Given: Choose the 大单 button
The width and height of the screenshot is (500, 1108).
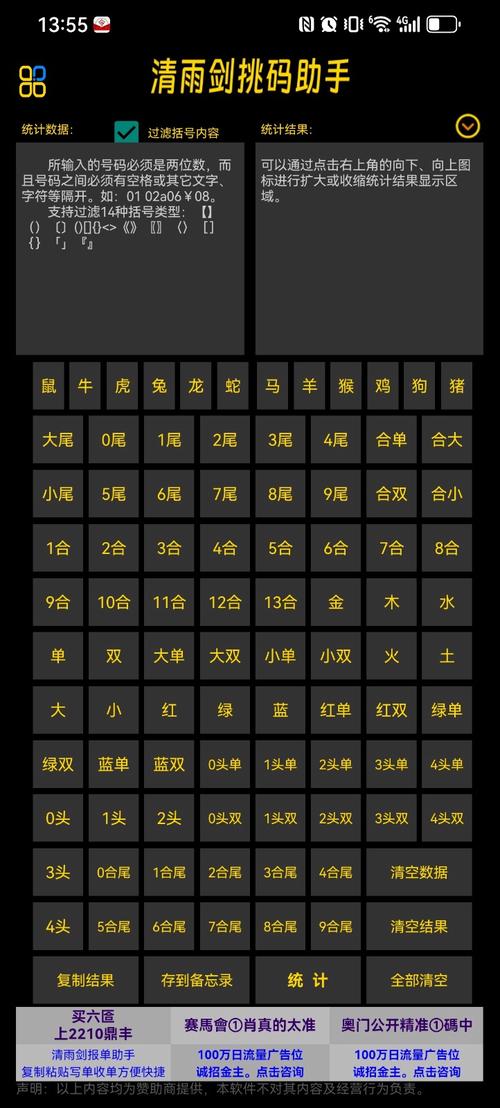Looking at the screenshot, I should [169, 656].
